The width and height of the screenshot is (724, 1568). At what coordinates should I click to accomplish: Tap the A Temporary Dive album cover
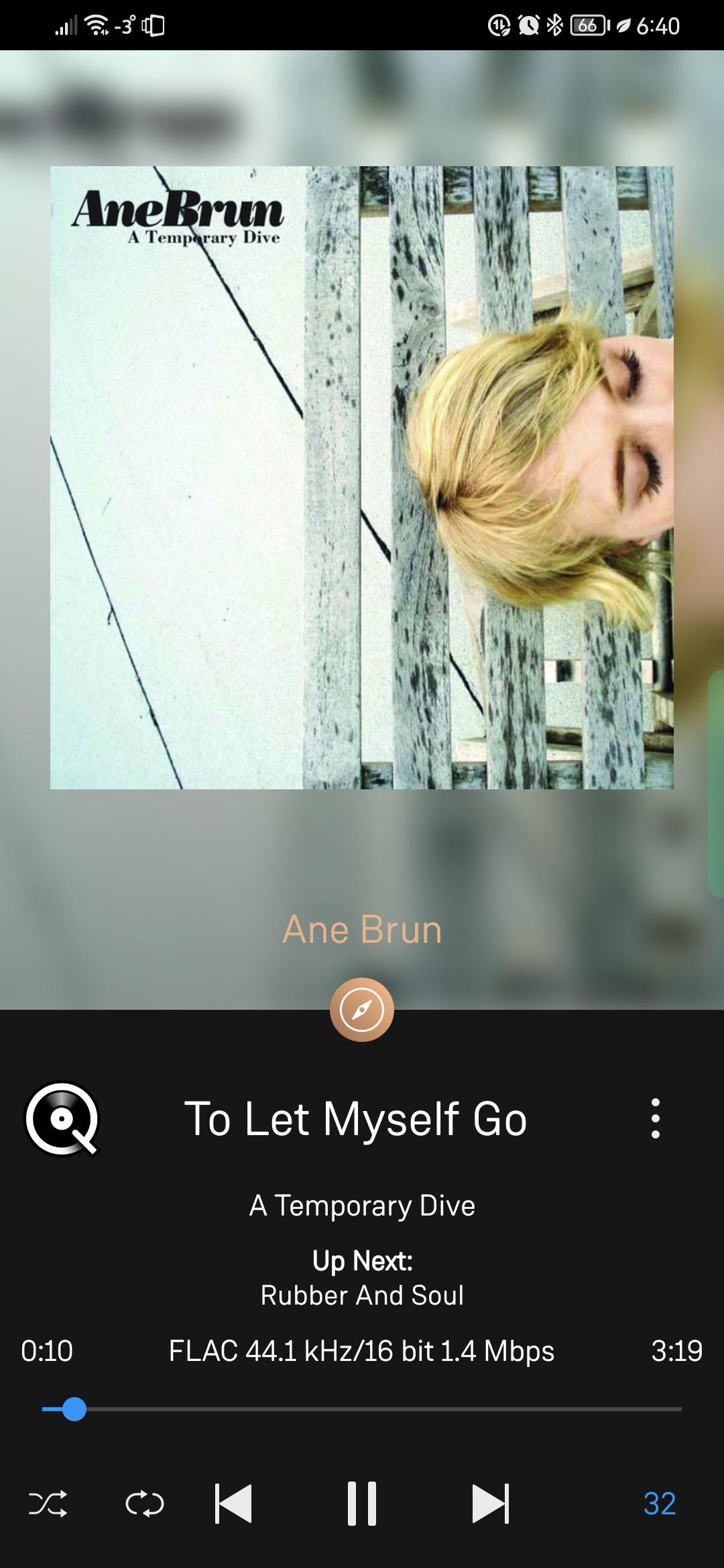362,477
